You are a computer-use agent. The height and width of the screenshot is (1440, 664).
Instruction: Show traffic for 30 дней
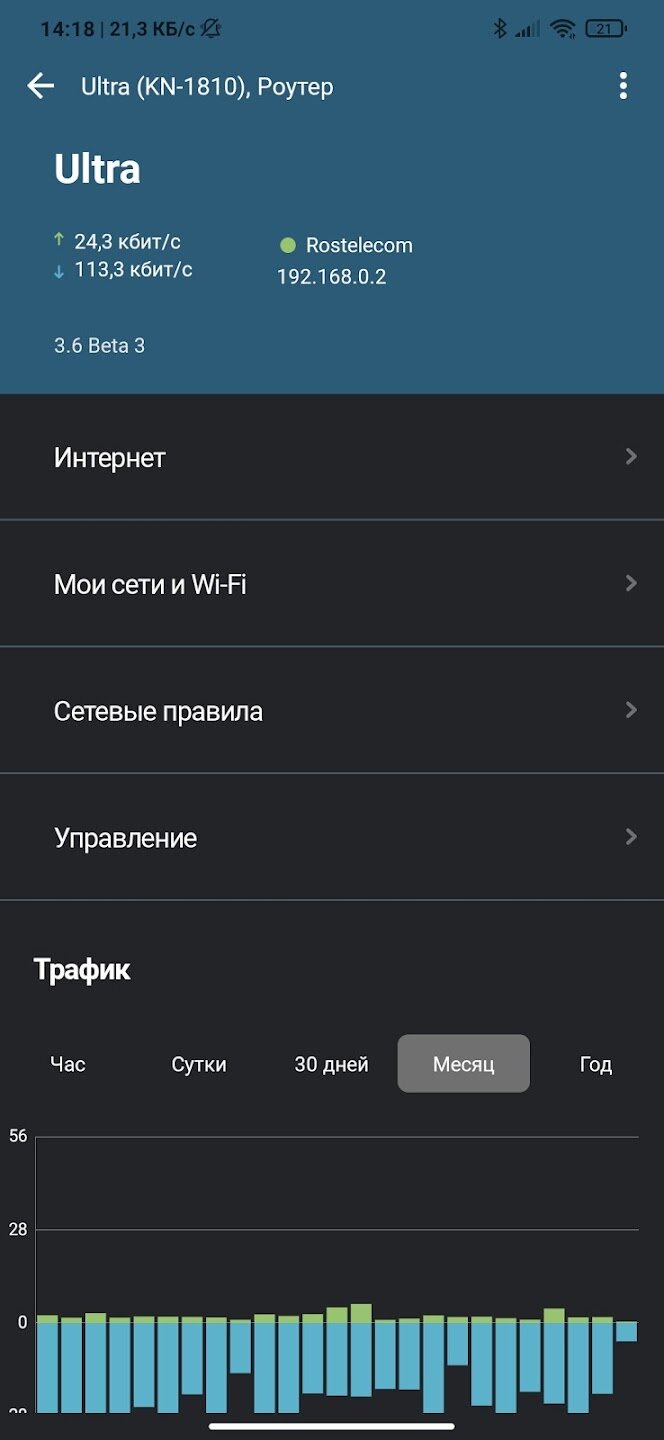tap(331, 1064)
